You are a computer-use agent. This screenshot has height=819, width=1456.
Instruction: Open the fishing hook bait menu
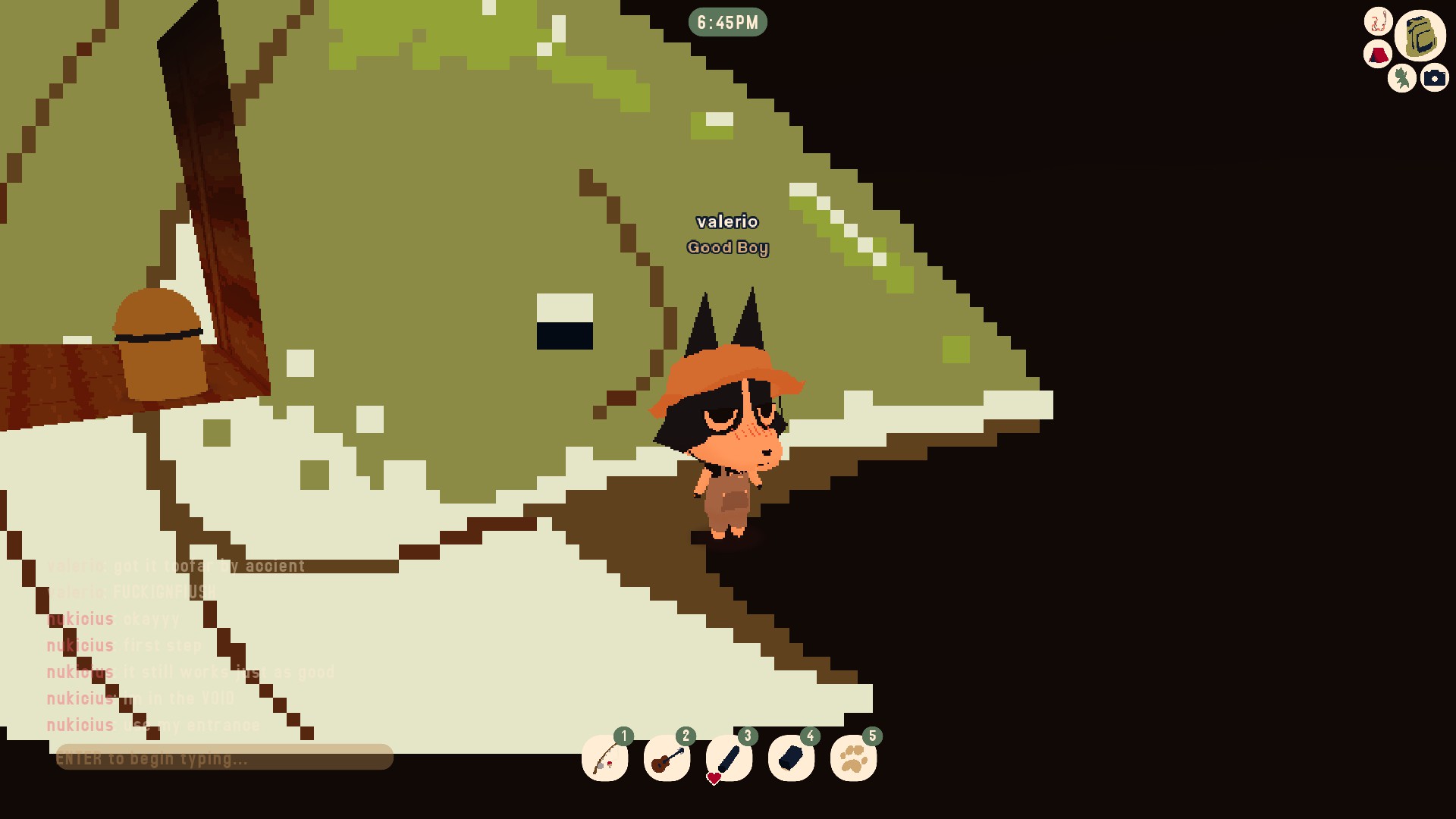click(1378, 21)
